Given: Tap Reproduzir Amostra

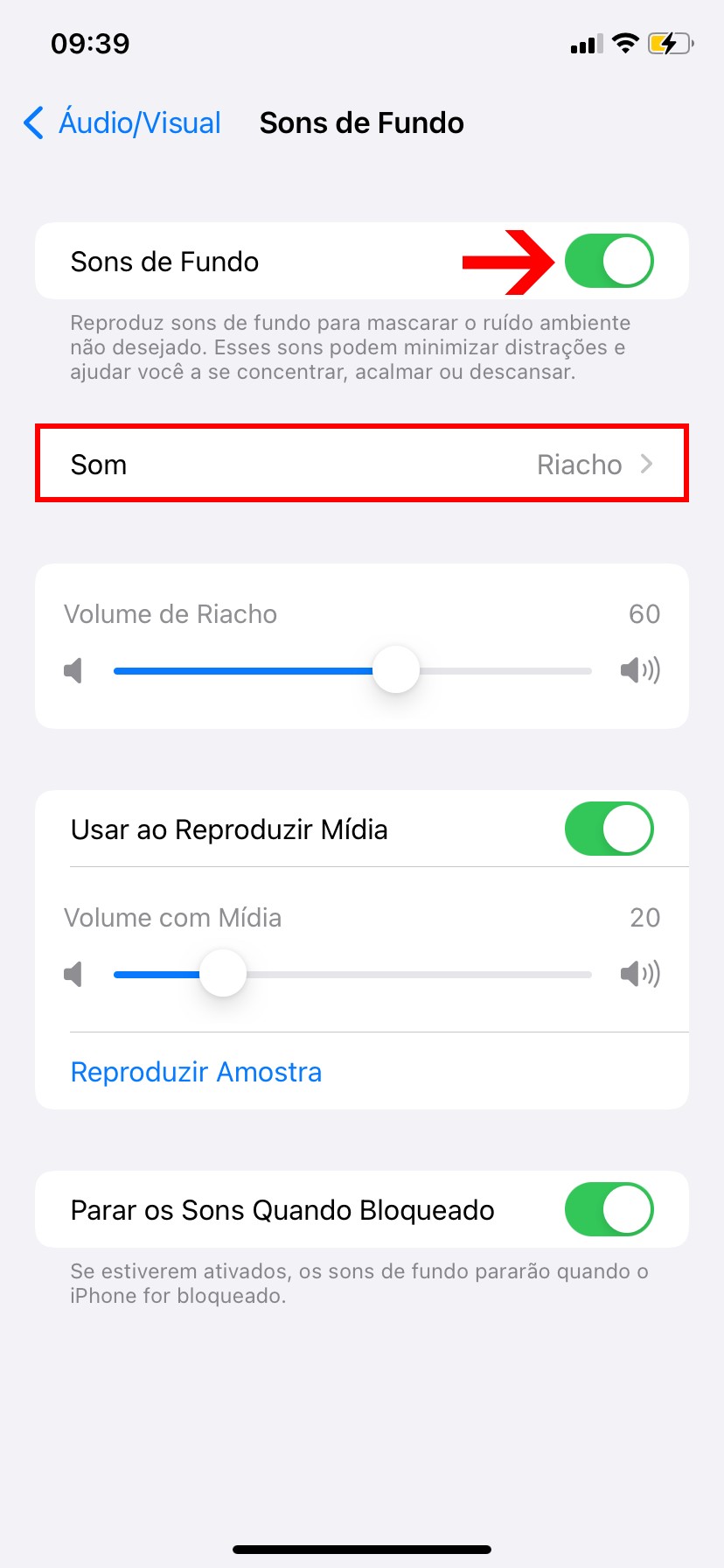Looking at the screenshot, I should (196, 1072).
